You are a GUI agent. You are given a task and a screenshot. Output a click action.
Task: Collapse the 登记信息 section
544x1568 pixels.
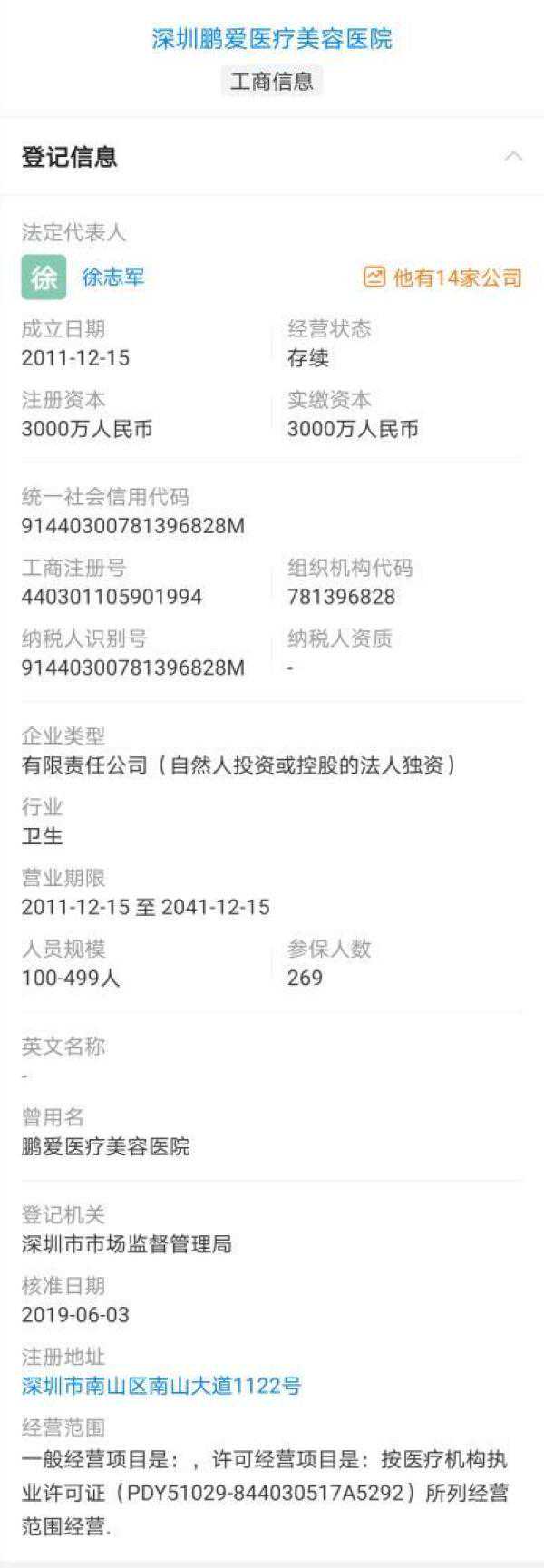point(513,157)
